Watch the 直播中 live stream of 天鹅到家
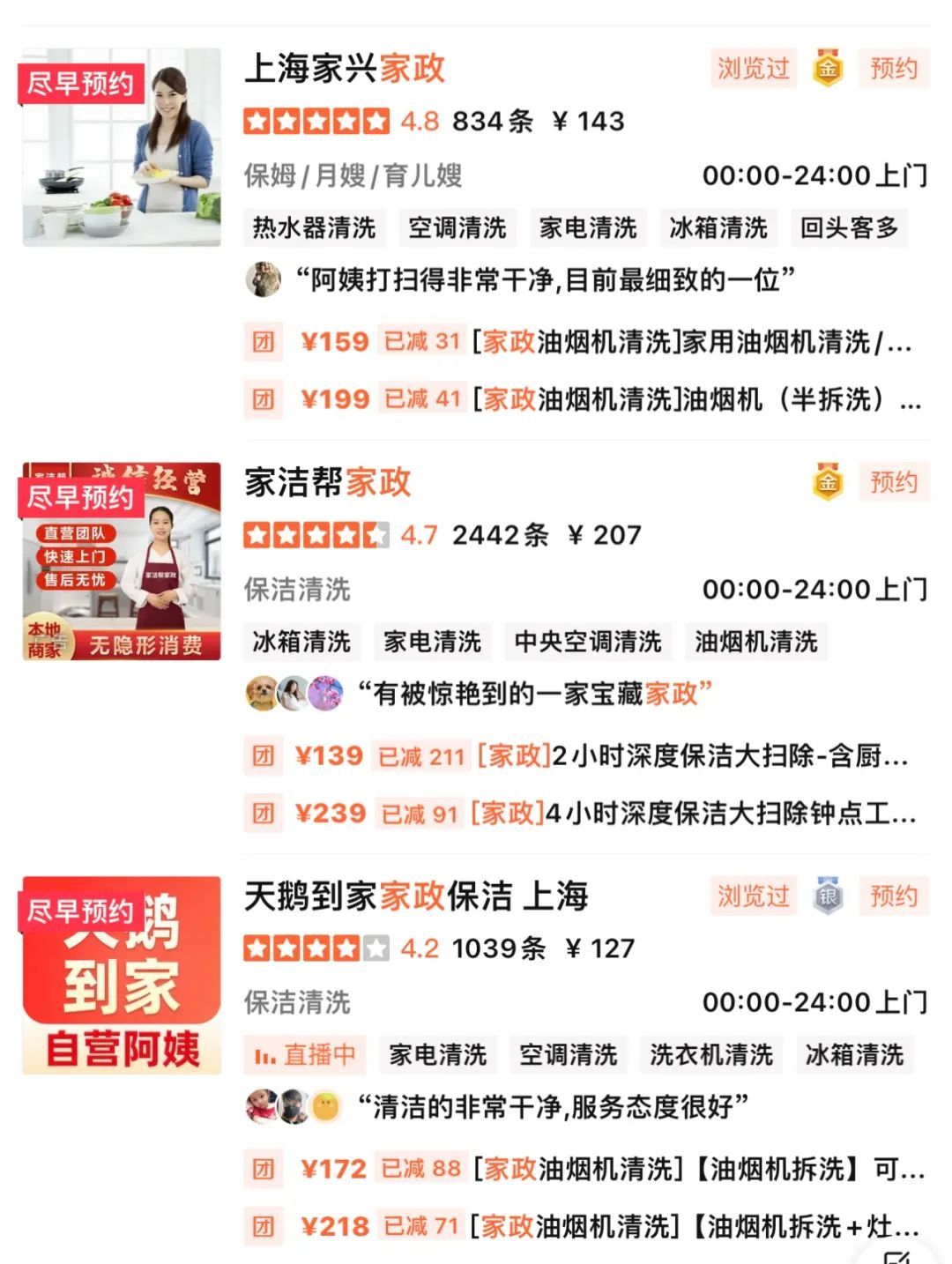Image resolution: width=952 pixels, height=1264 pixels. [305, 1054]
